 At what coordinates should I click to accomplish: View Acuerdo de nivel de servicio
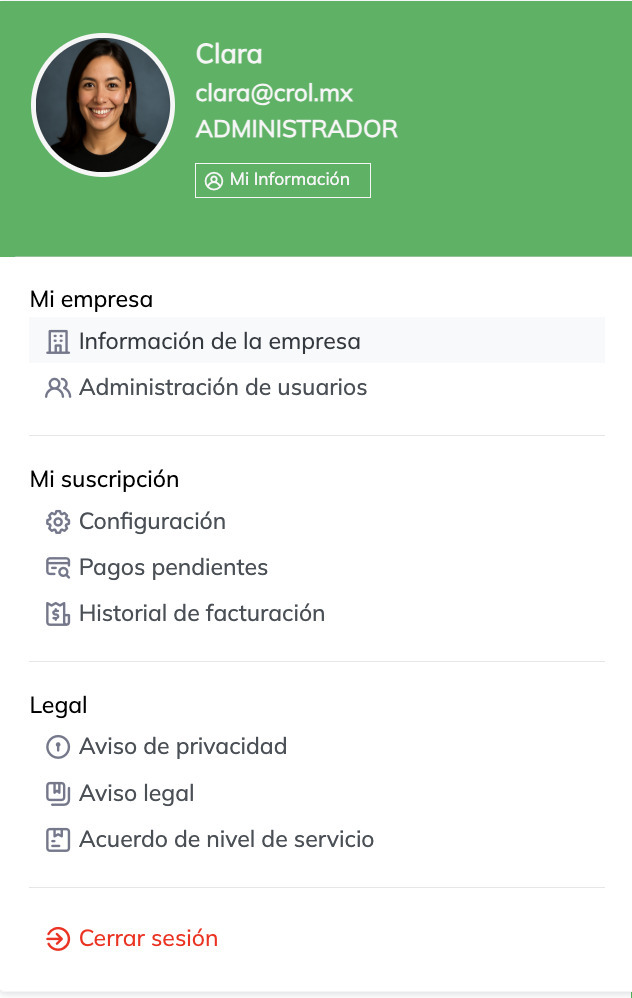pos(226,839)
